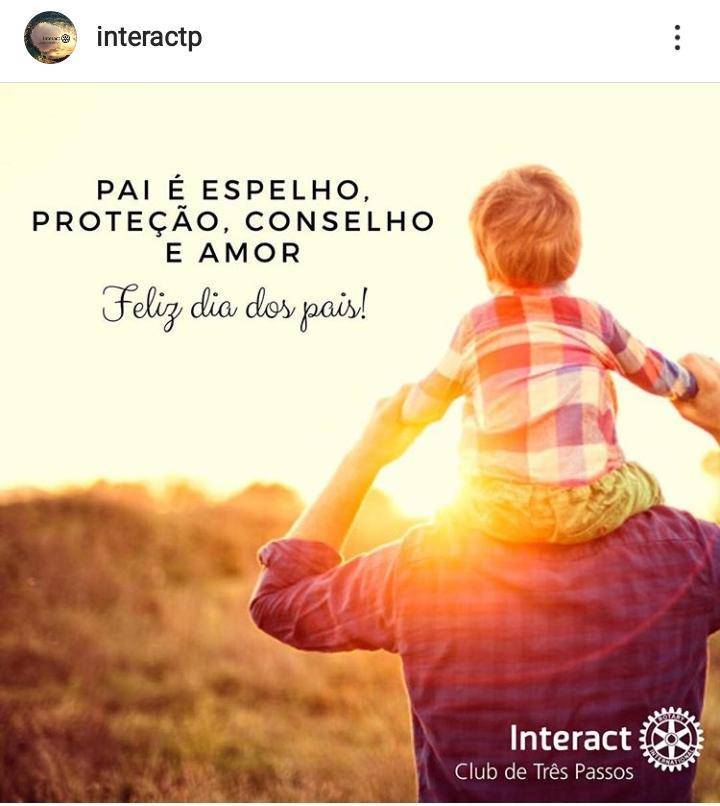Open the post overflow menu
Image resolution: width=720 pixels, height=806 pixels.
tap(677, 39)
